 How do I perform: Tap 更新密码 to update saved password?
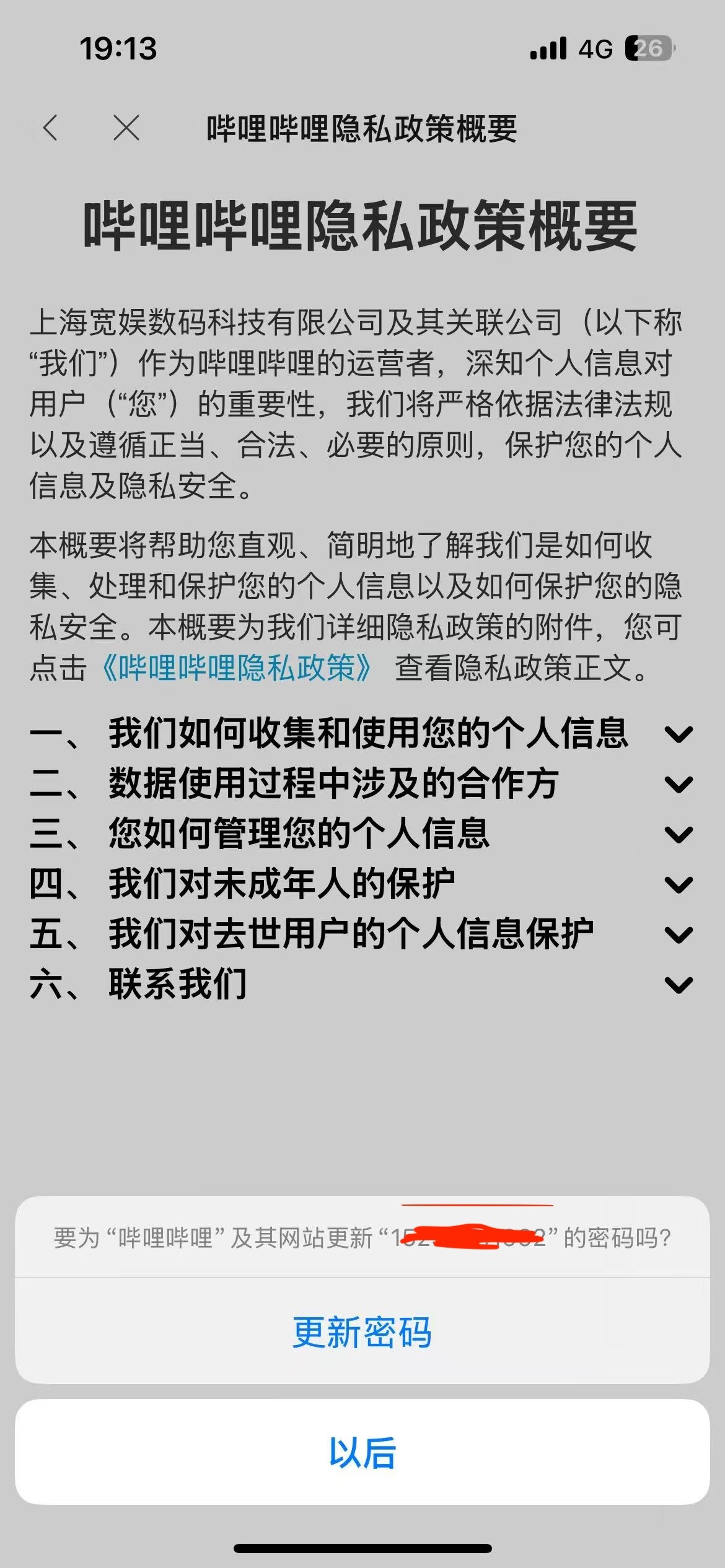coord(362,1332)
